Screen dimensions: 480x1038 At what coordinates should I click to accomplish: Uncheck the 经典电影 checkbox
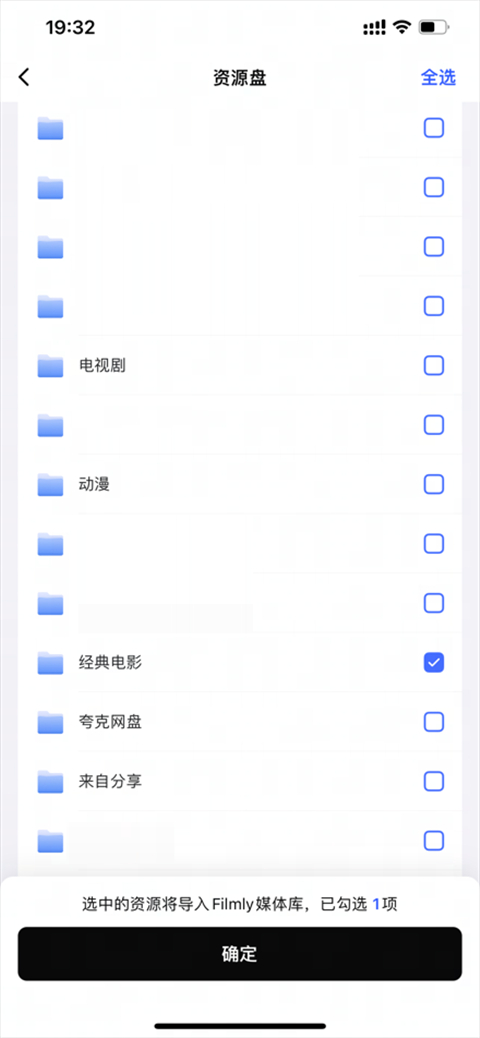click(434, 662)
